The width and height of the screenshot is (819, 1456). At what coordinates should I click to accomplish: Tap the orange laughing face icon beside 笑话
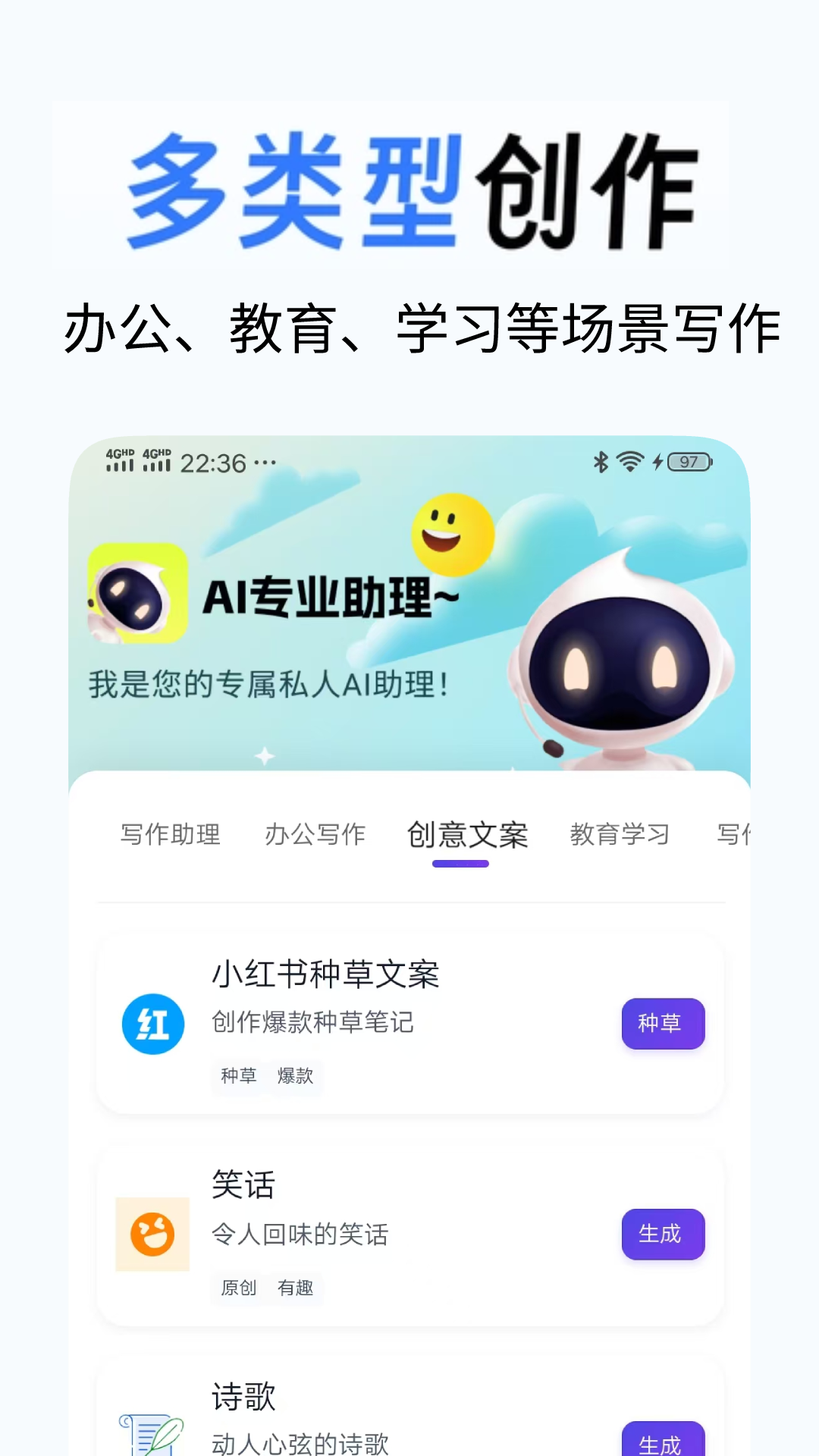(x=153, y=1235)
